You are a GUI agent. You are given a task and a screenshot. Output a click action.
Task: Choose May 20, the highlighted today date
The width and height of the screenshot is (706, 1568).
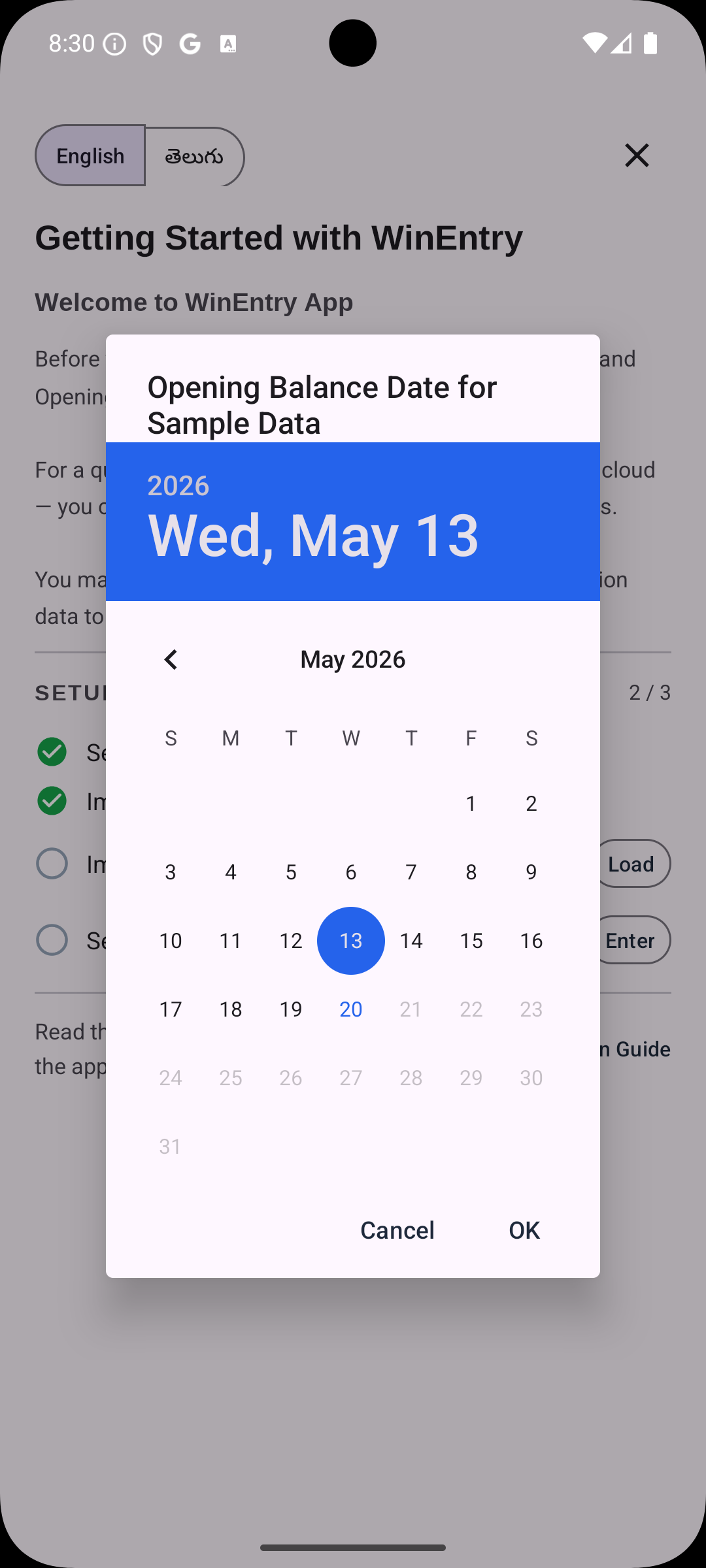[x=351, y=1009]
